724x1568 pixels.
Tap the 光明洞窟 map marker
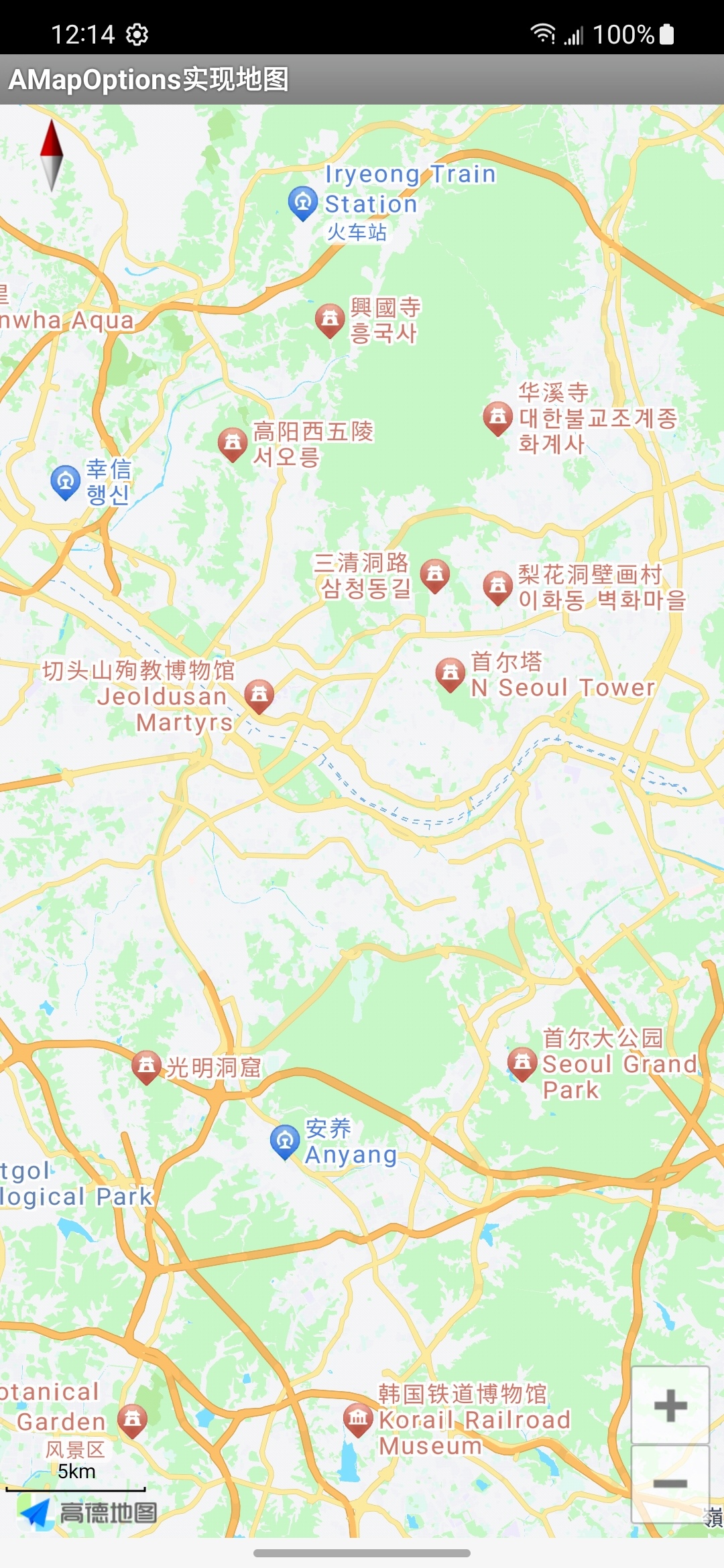click(x=146, y=1066)
